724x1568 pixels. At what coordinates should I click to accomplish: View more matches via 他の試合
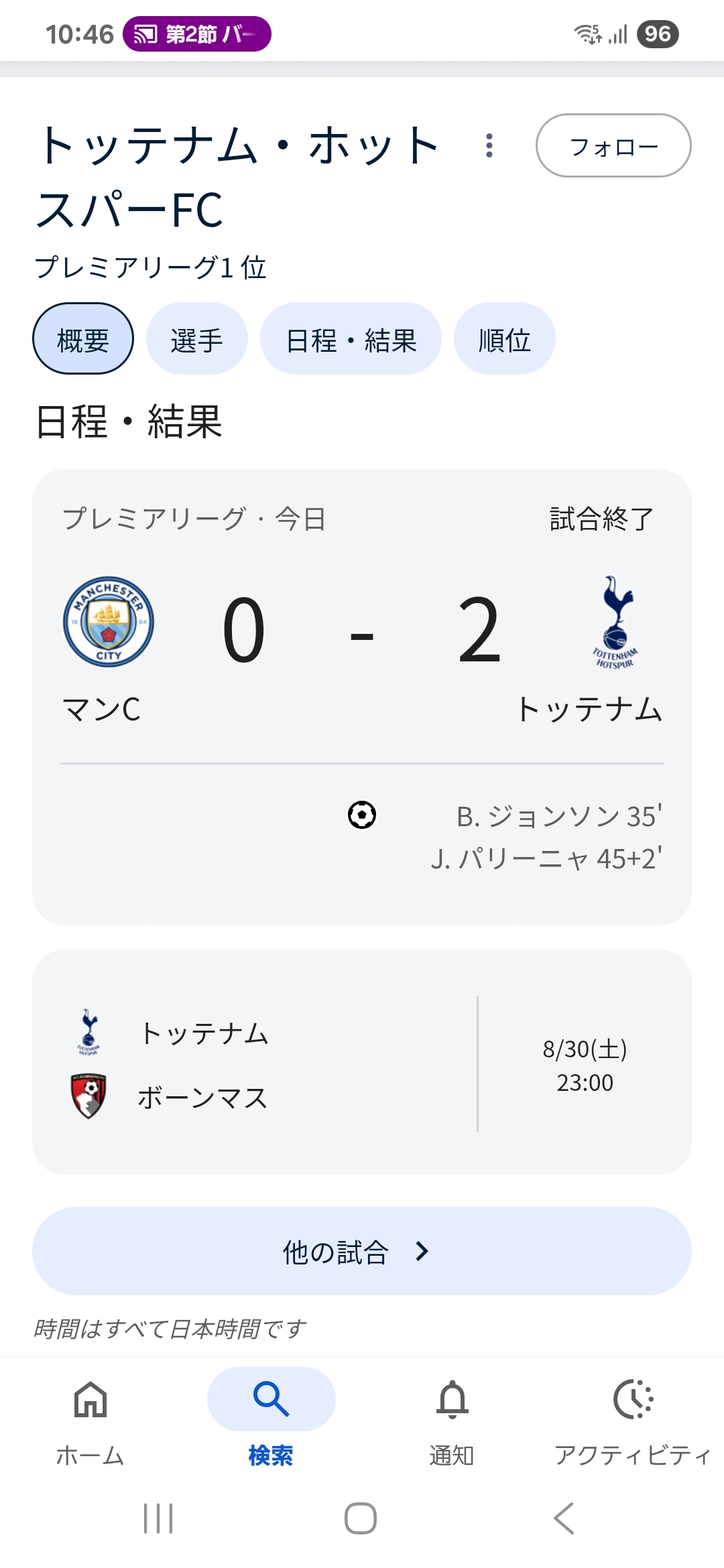(x=362, y=1251)
